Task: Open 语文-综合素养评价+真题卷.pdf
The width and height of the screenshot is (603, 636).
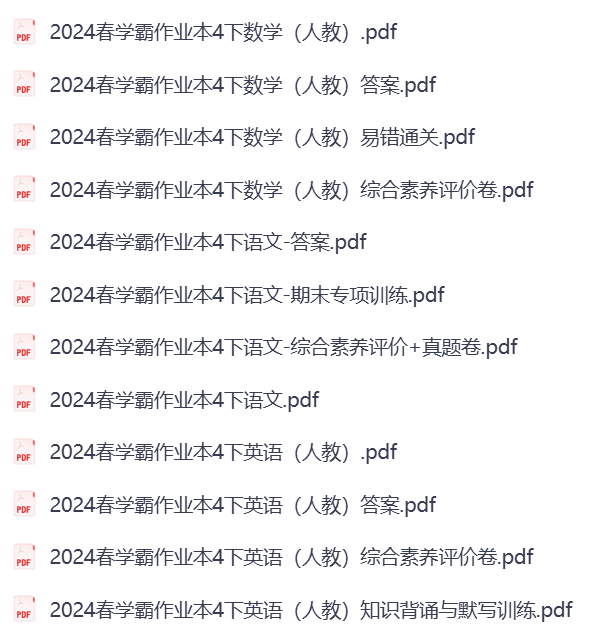Action: (283, 347)
